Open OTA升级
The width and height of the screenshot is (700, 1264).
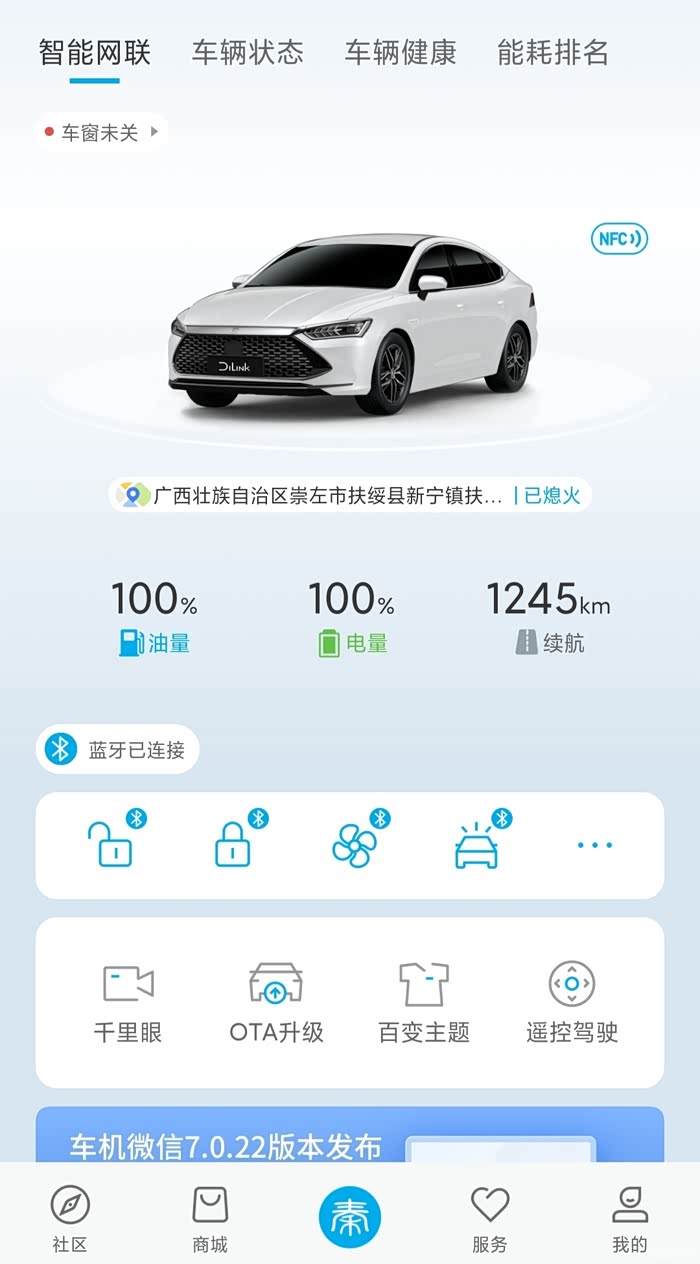276,1002
